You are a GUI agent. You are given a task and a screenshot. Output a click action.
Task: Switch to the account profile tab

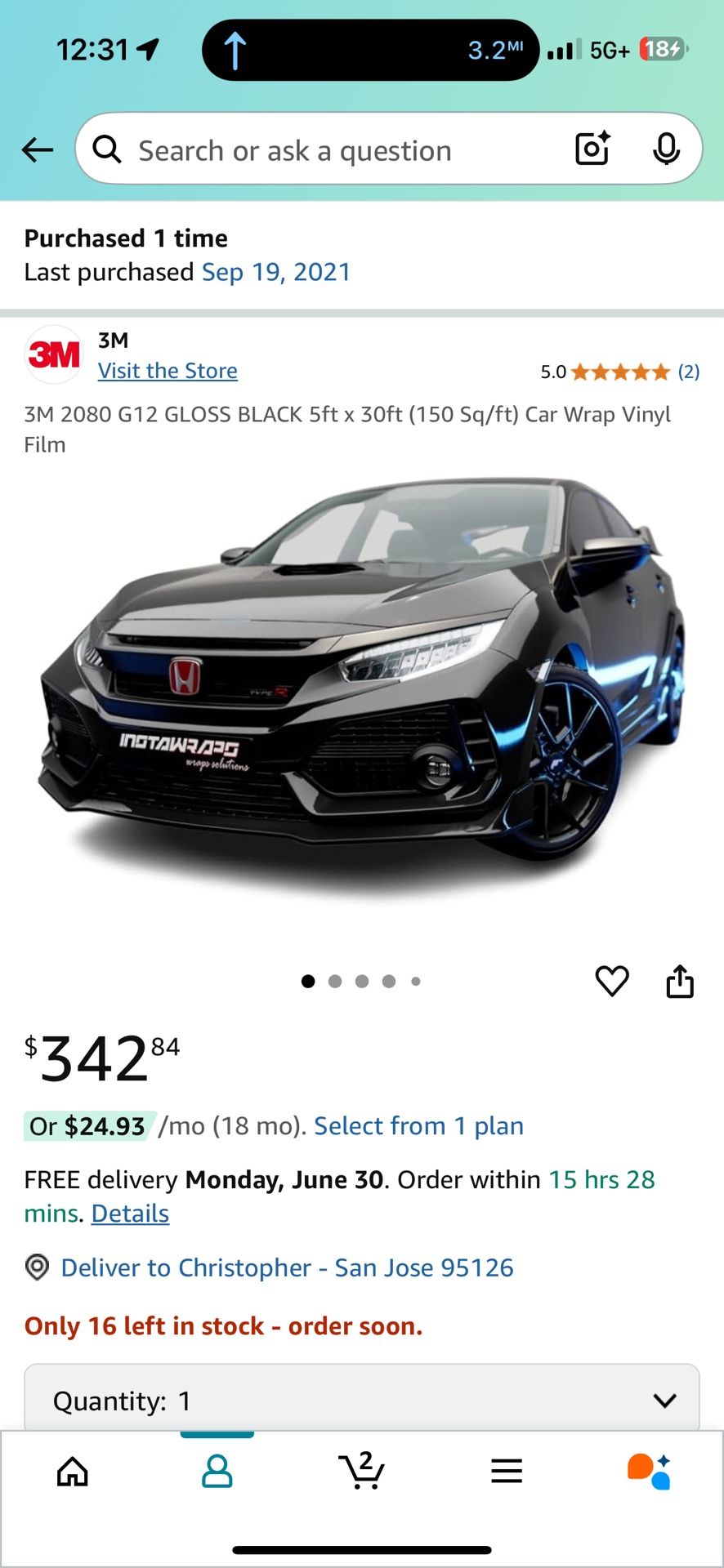[x=217, y=1472]
